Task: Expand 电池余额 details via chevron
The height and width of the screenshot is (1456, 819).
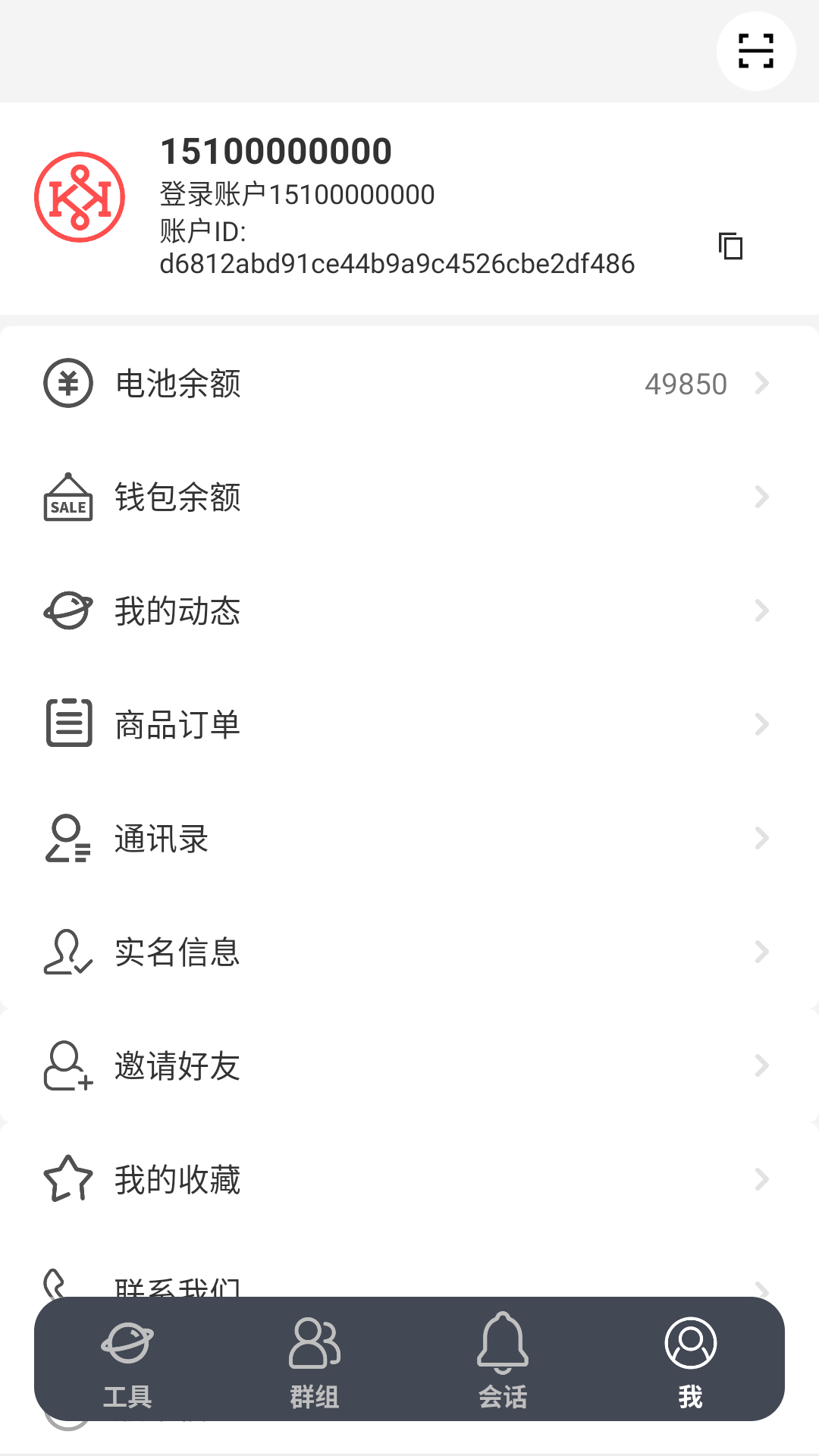Action: pos(763,384)
